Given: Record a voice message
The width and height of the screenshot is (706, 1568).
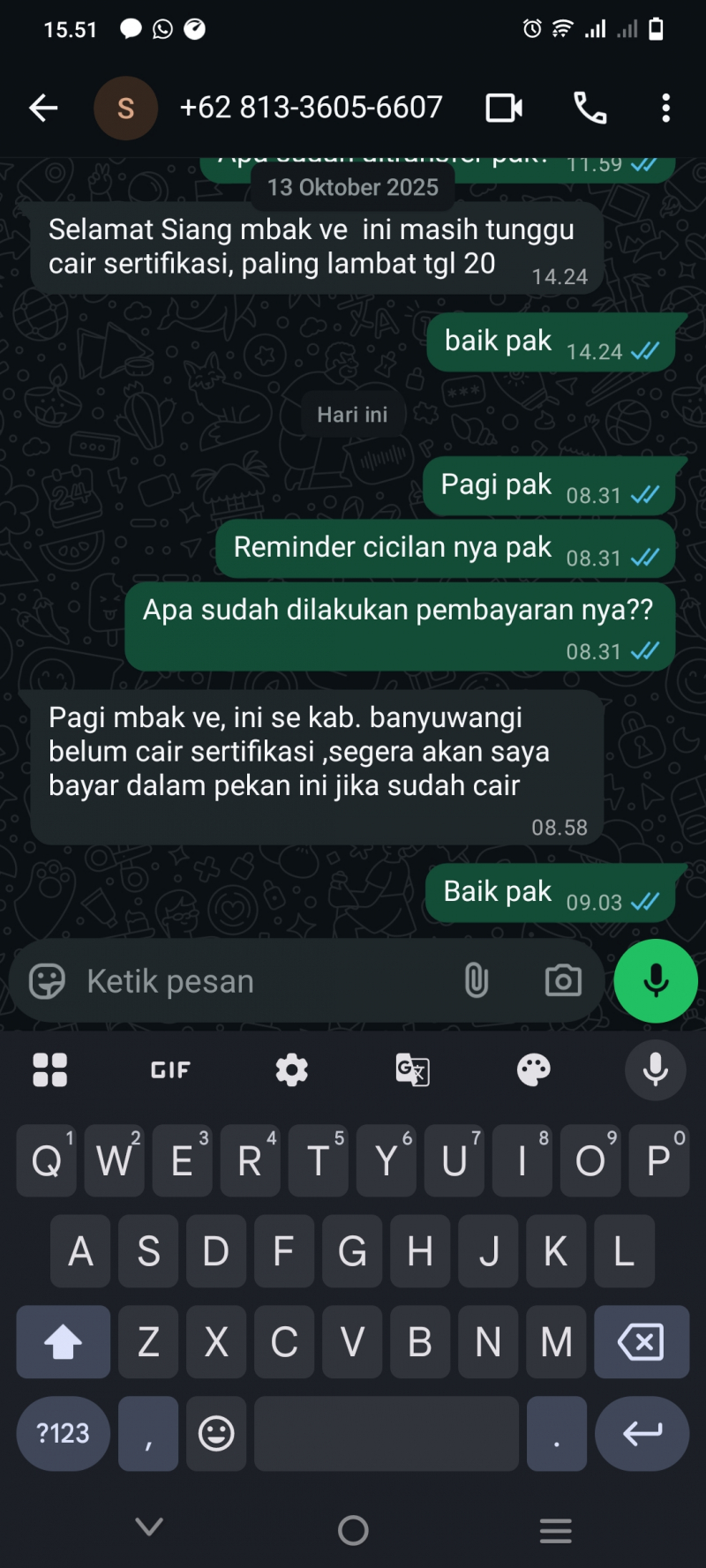Looking at the screenshot, I should pyautogui.click(x=655, y=981).
